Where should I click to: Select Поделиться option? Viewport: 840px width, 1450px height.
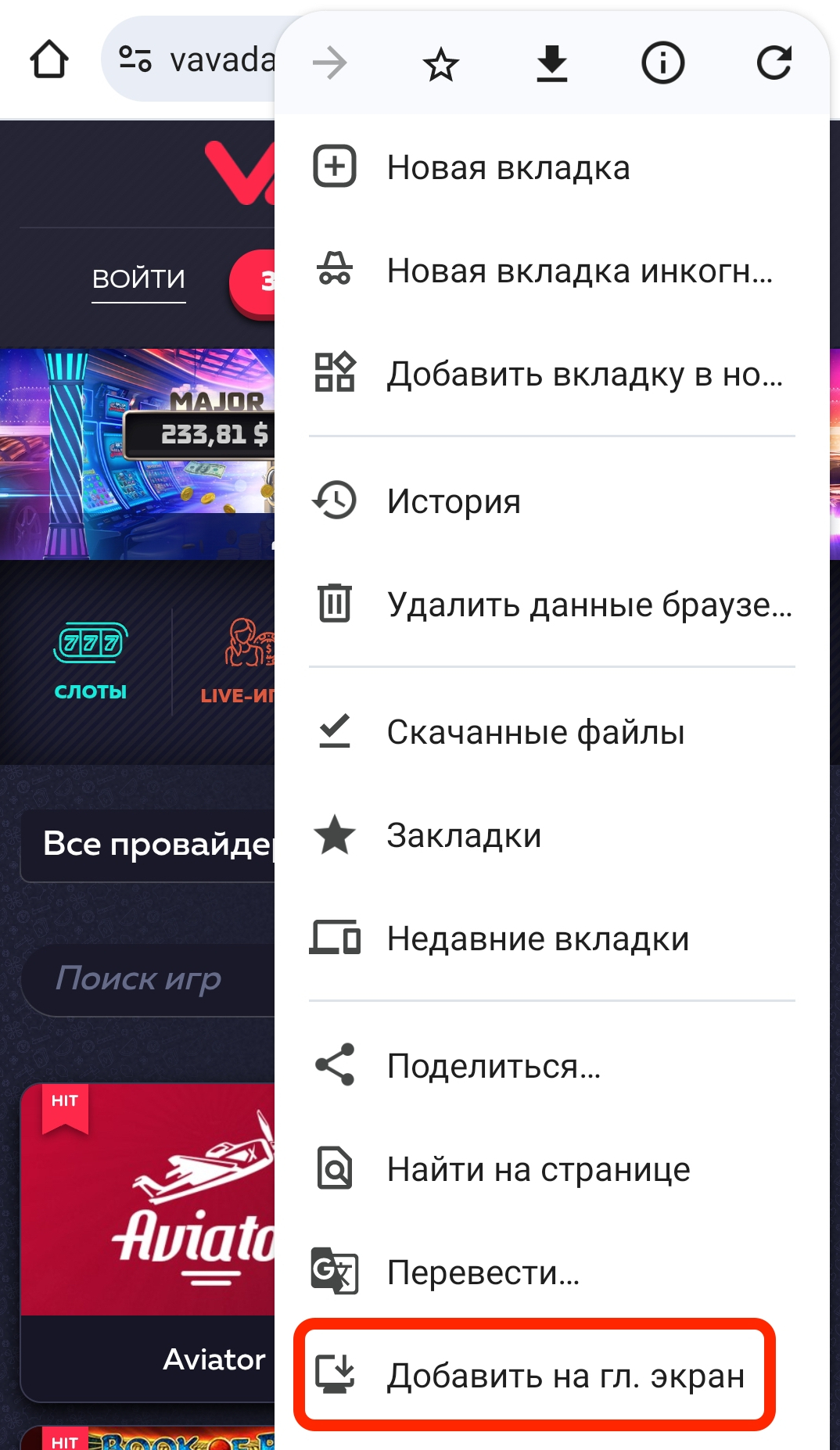[x=493, y=1064]
